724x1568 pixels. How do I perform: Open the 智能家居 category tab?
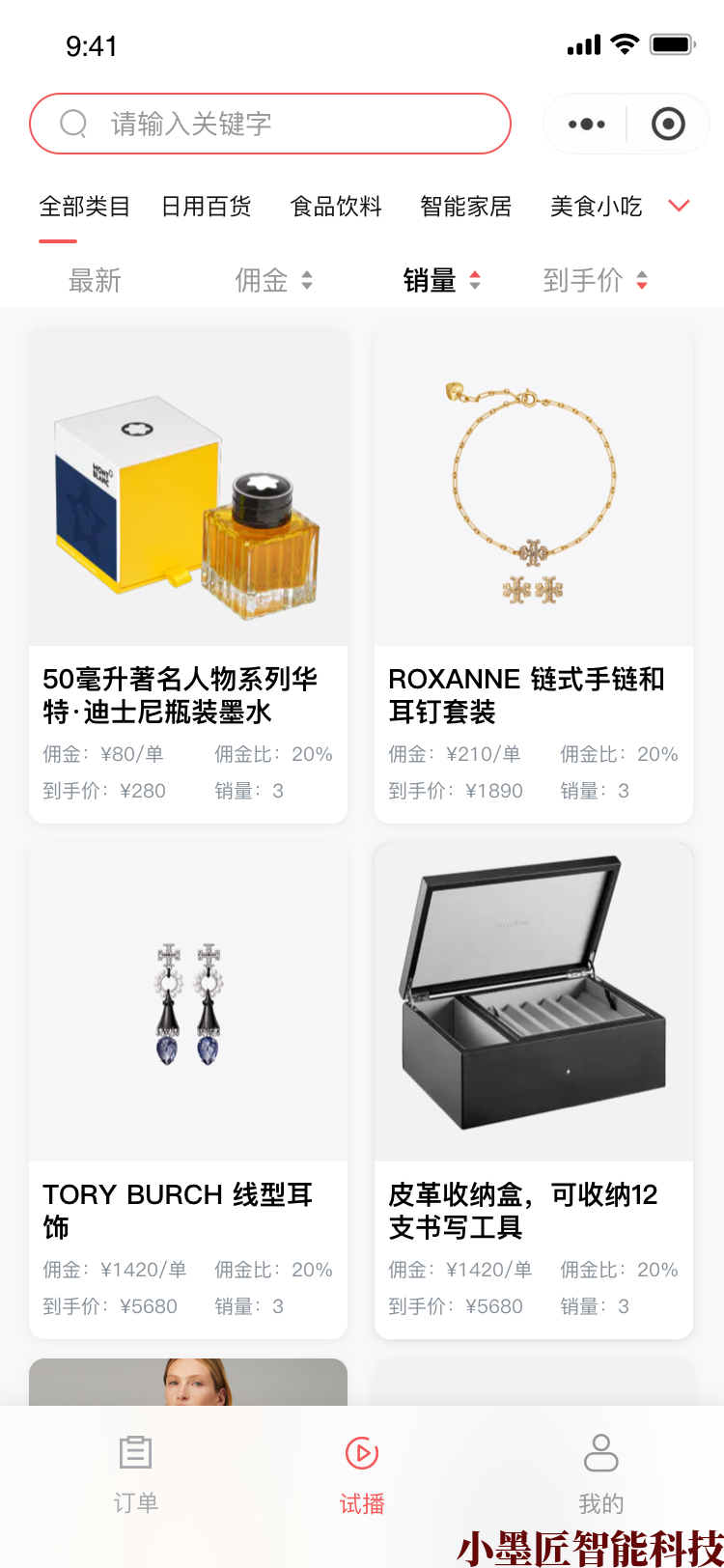(x=465, y=207)
